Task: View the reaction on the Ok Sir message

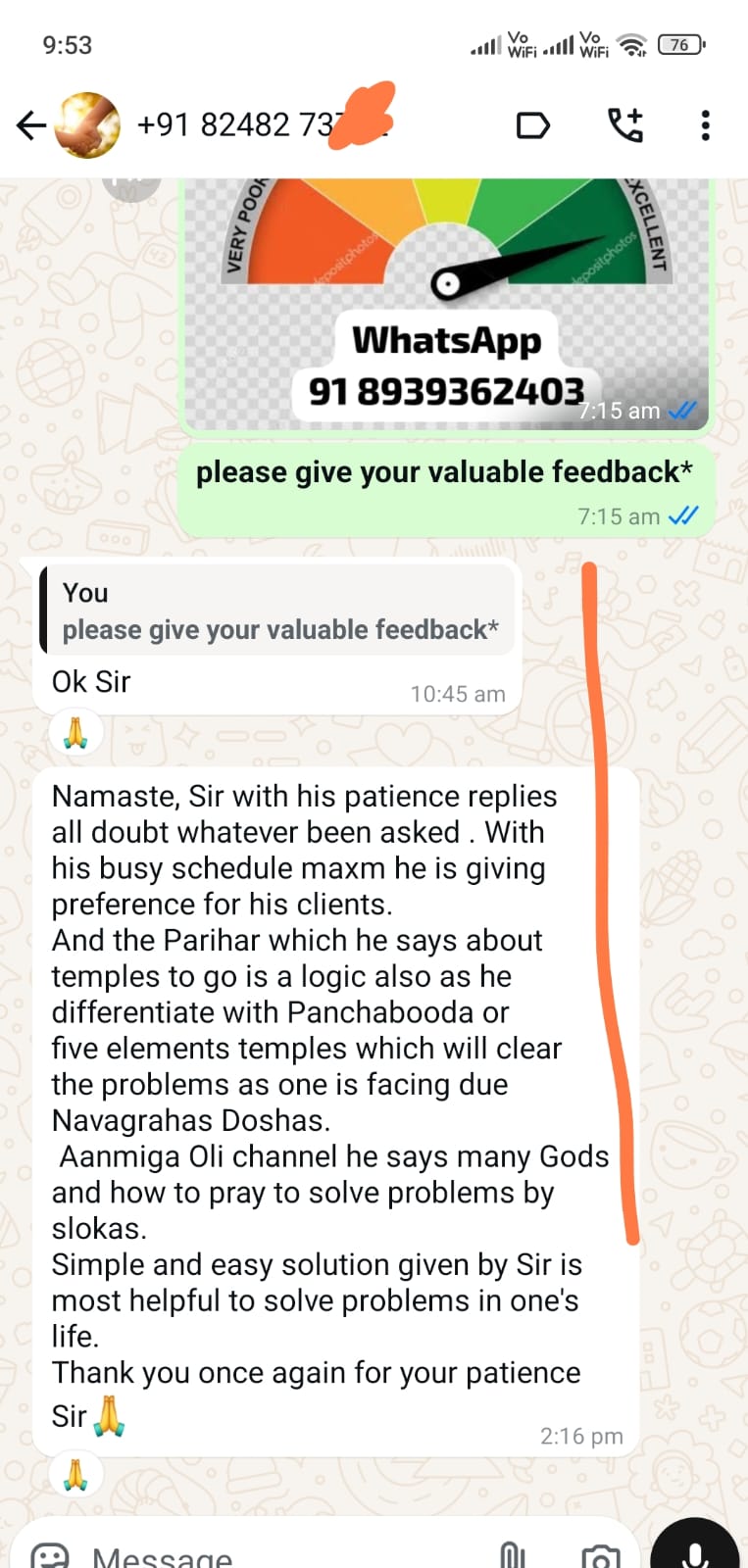Action: click(75, 733)
